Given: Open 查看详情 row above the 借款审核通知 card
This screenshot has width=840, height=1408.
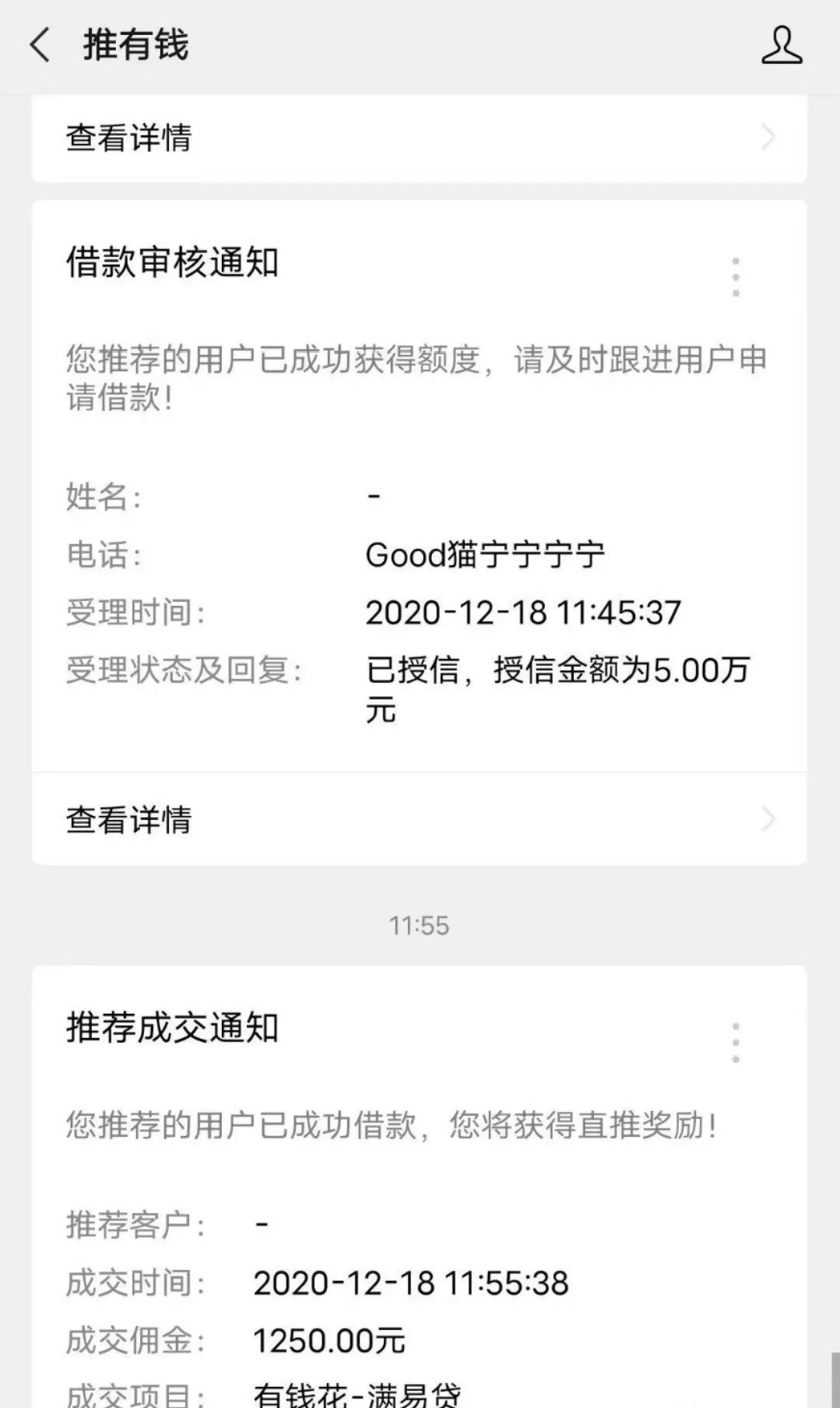Looking at the screenshot, I should (419, 138).
